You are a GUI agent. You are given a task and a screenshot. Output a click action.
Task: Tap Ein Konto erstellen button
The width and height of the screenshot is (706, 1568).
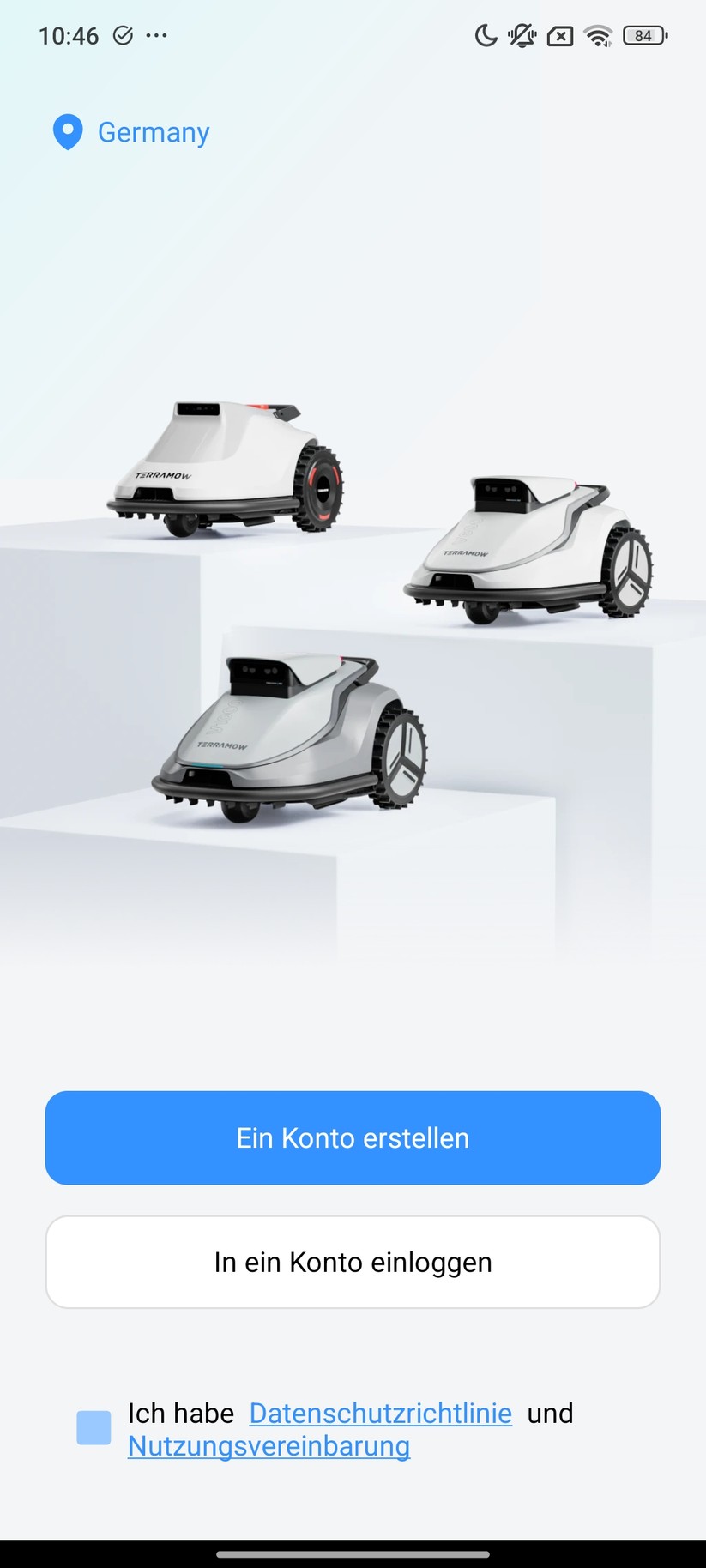point(353,1137)
